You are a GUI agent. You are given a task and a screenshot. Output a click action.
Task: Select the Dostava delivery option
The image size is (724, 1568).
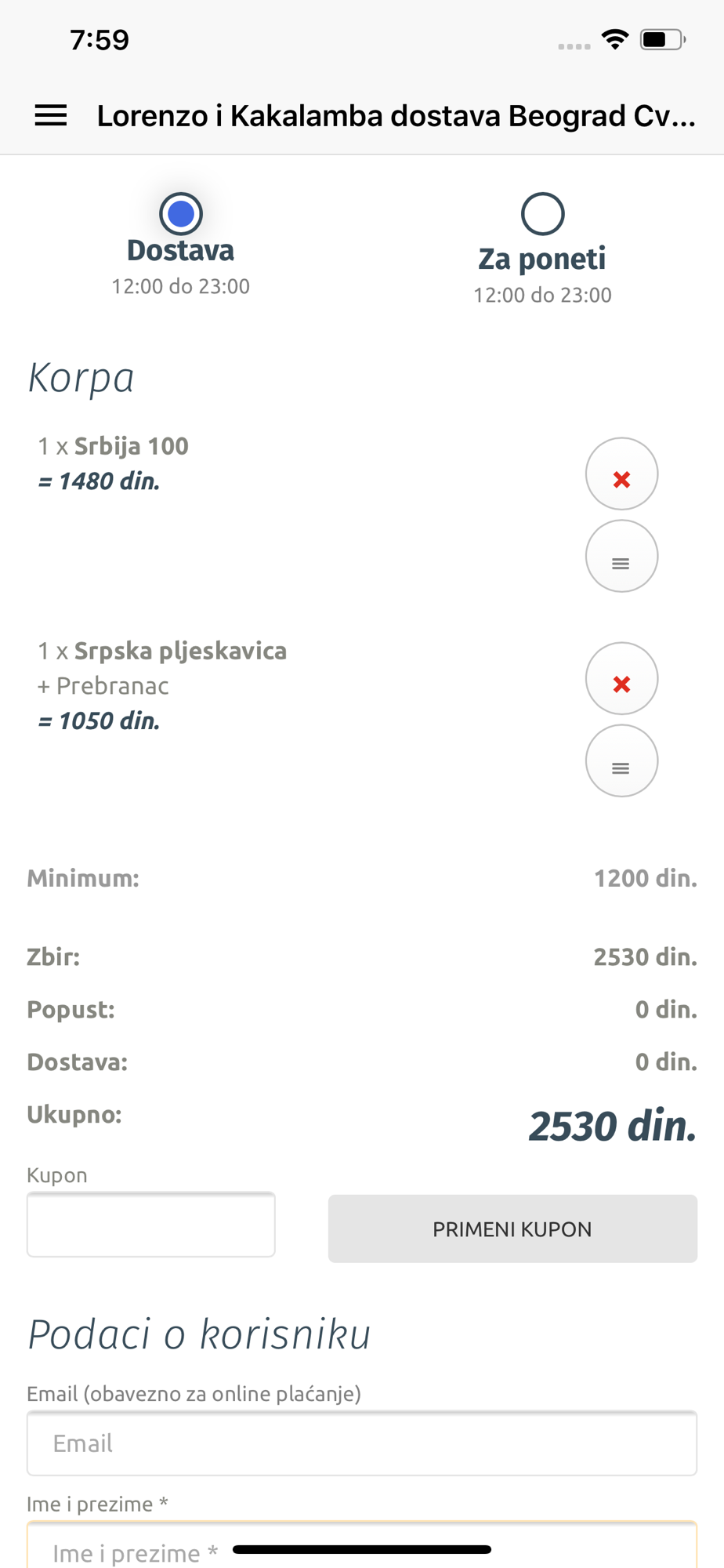click(181, 214)
